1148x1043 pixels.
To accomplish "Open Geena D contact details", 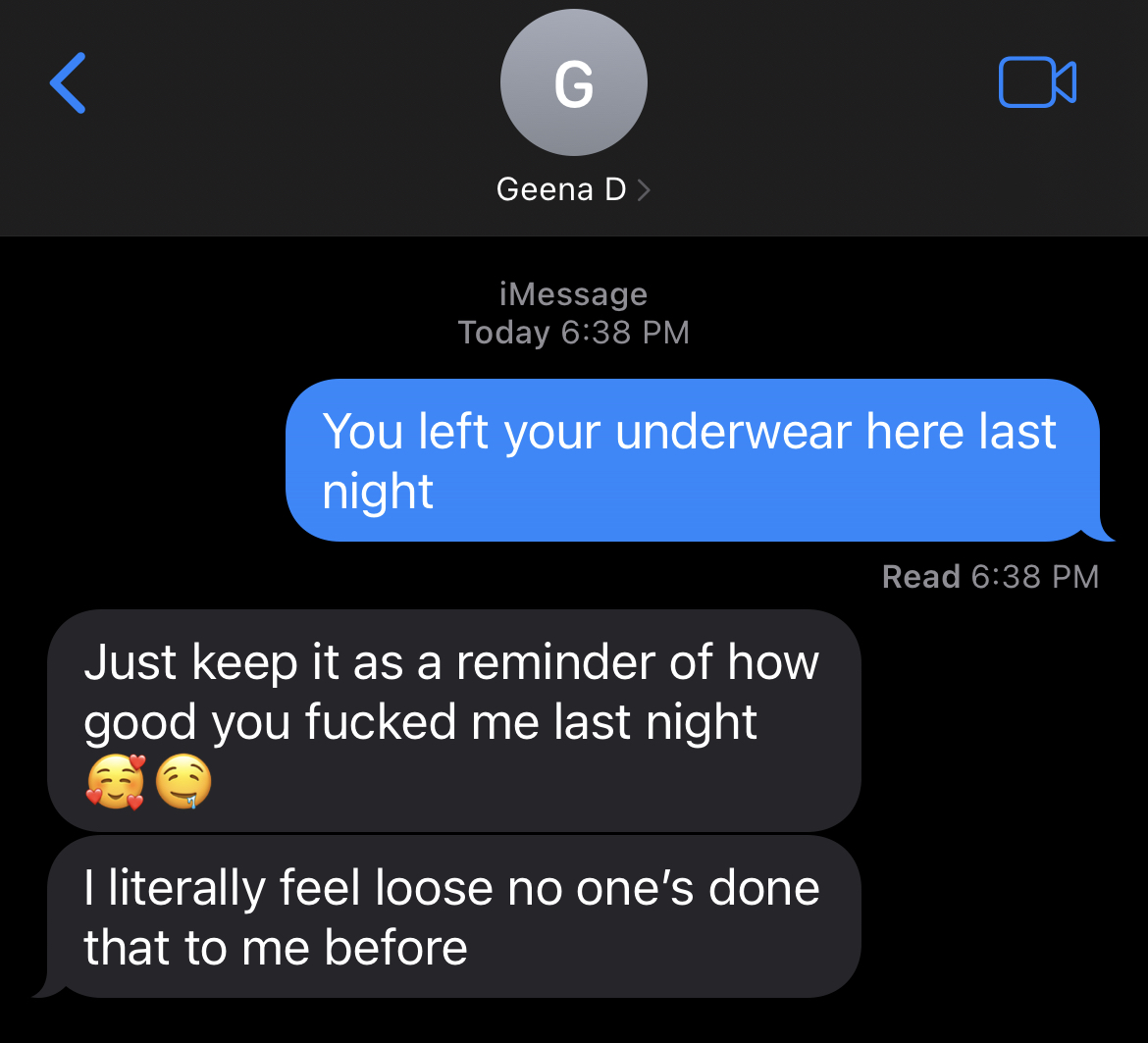I will 573,188.
